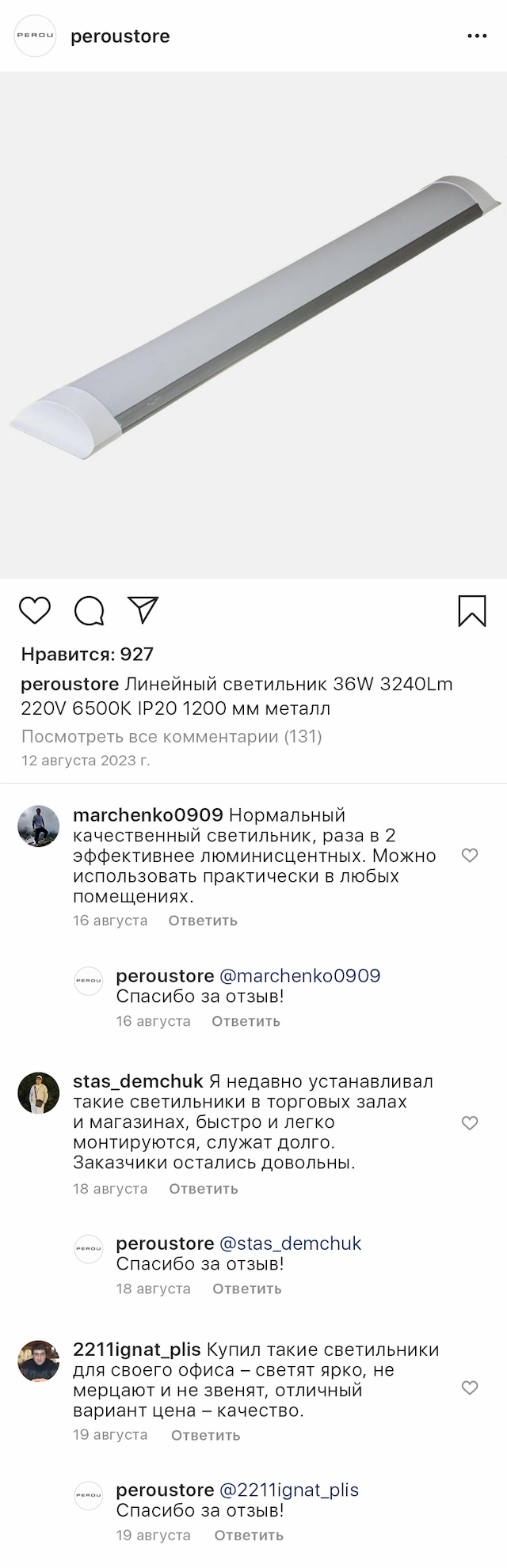This screenshot has height=1568, width=507.
Task: Share the post via paper plane icon
Action: coord(143,609)
